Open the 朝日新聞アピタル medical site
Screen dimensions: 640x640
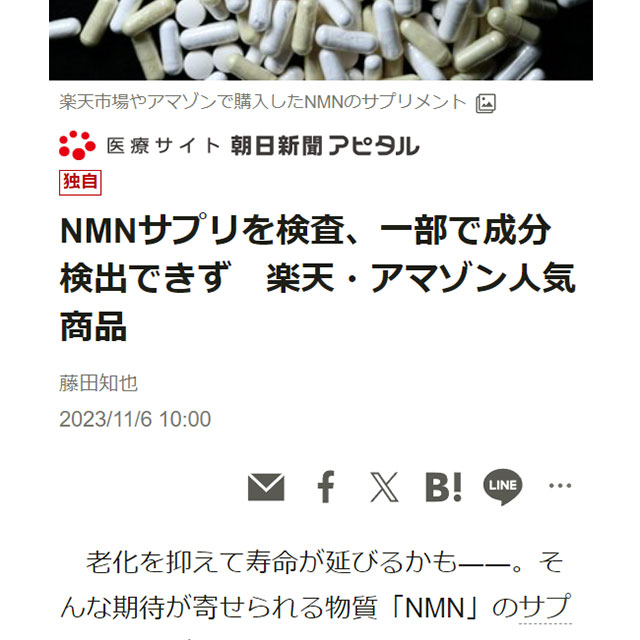239,146
